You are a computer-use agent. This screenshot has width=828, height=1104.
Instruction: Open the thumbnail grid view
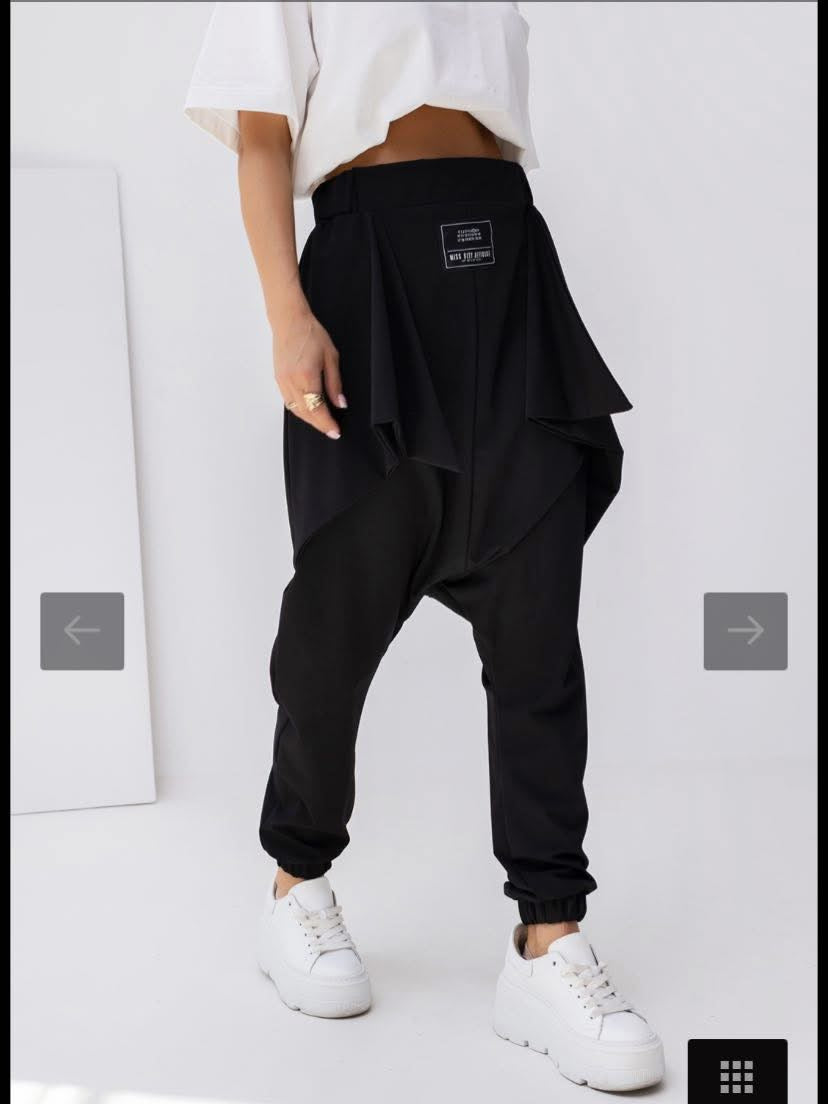(x=737, y=1075)
